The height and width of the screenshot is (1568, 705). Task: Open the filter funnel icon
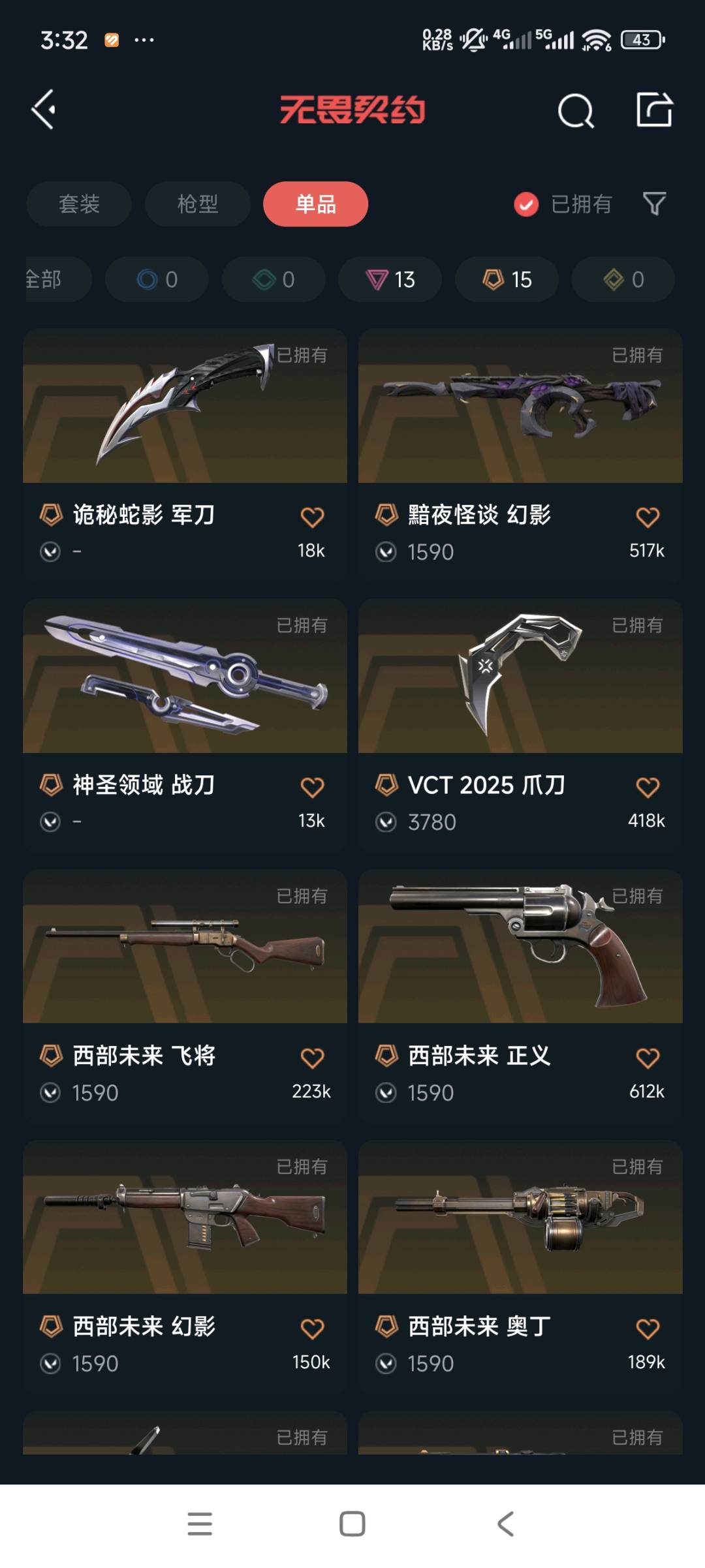654,204
